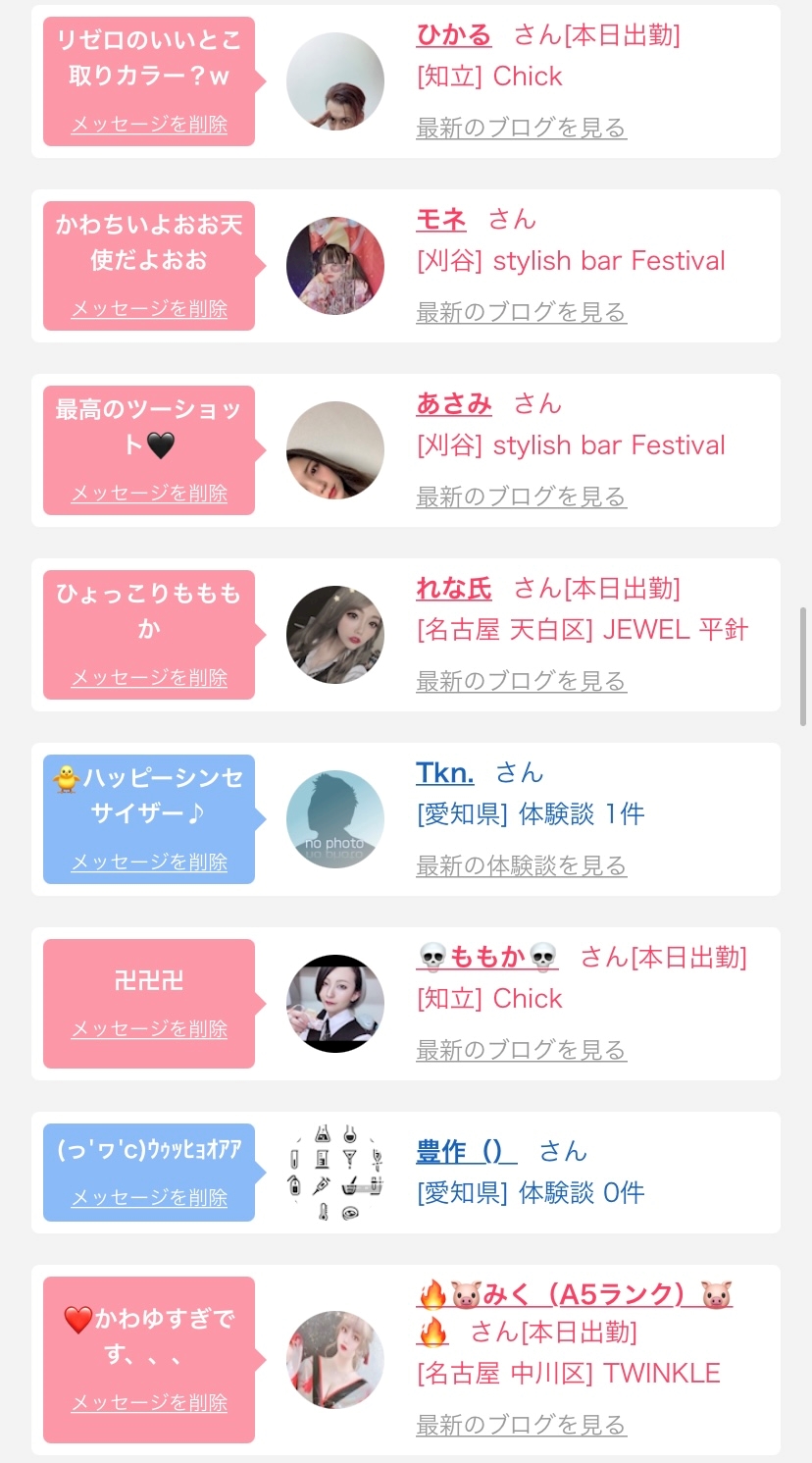
Task: View れな氏's latest blog
Action: pyautogui.click(x=521, y=681)
